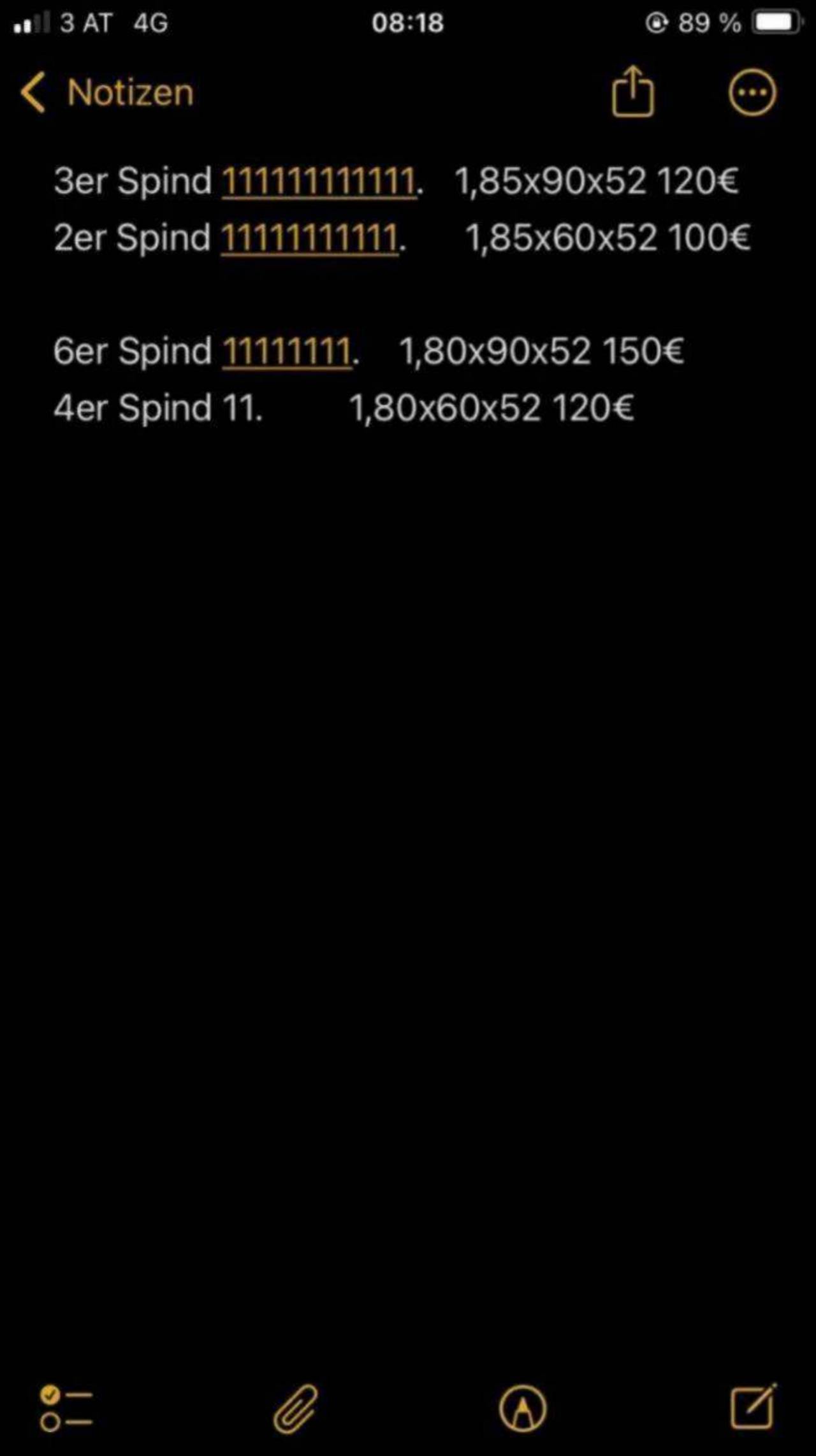Add a checklist to the note

click(x=66, y=1409)
